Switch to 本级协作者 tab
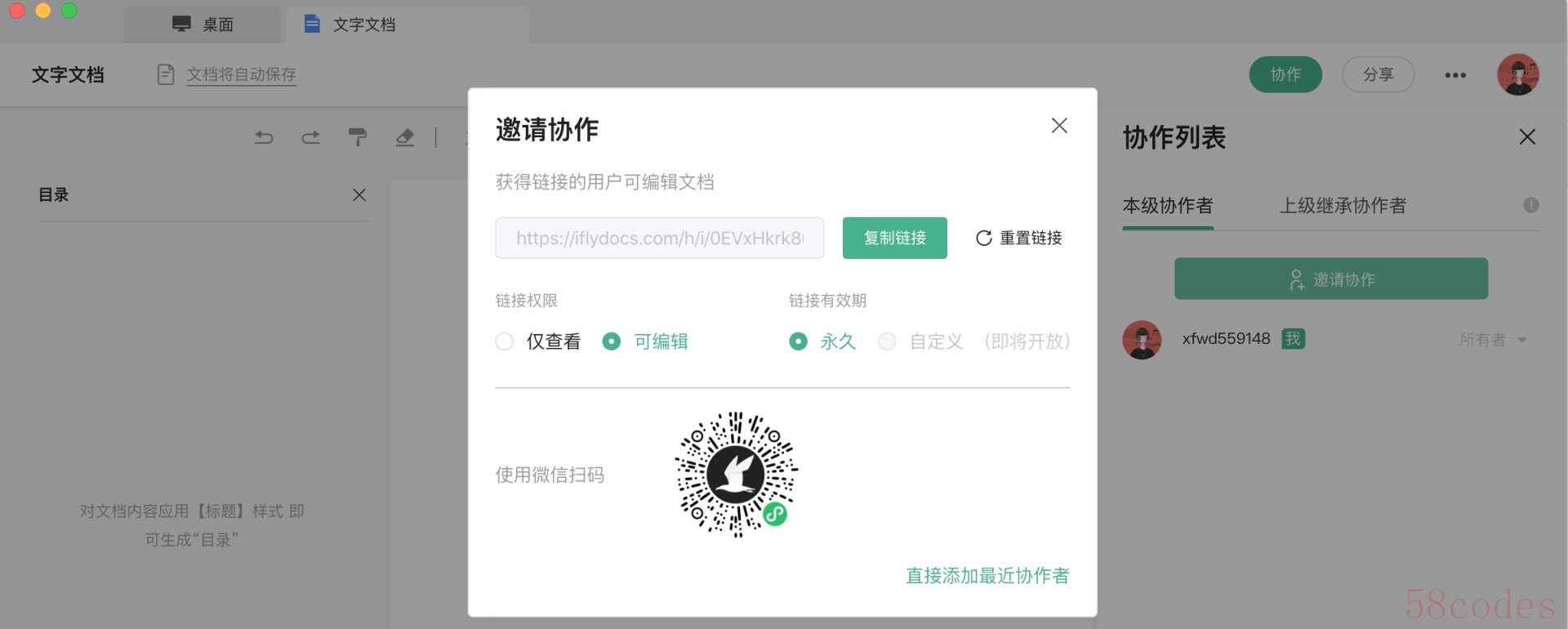Screen dimensions: 1568x629 [x=1168, y=206]
